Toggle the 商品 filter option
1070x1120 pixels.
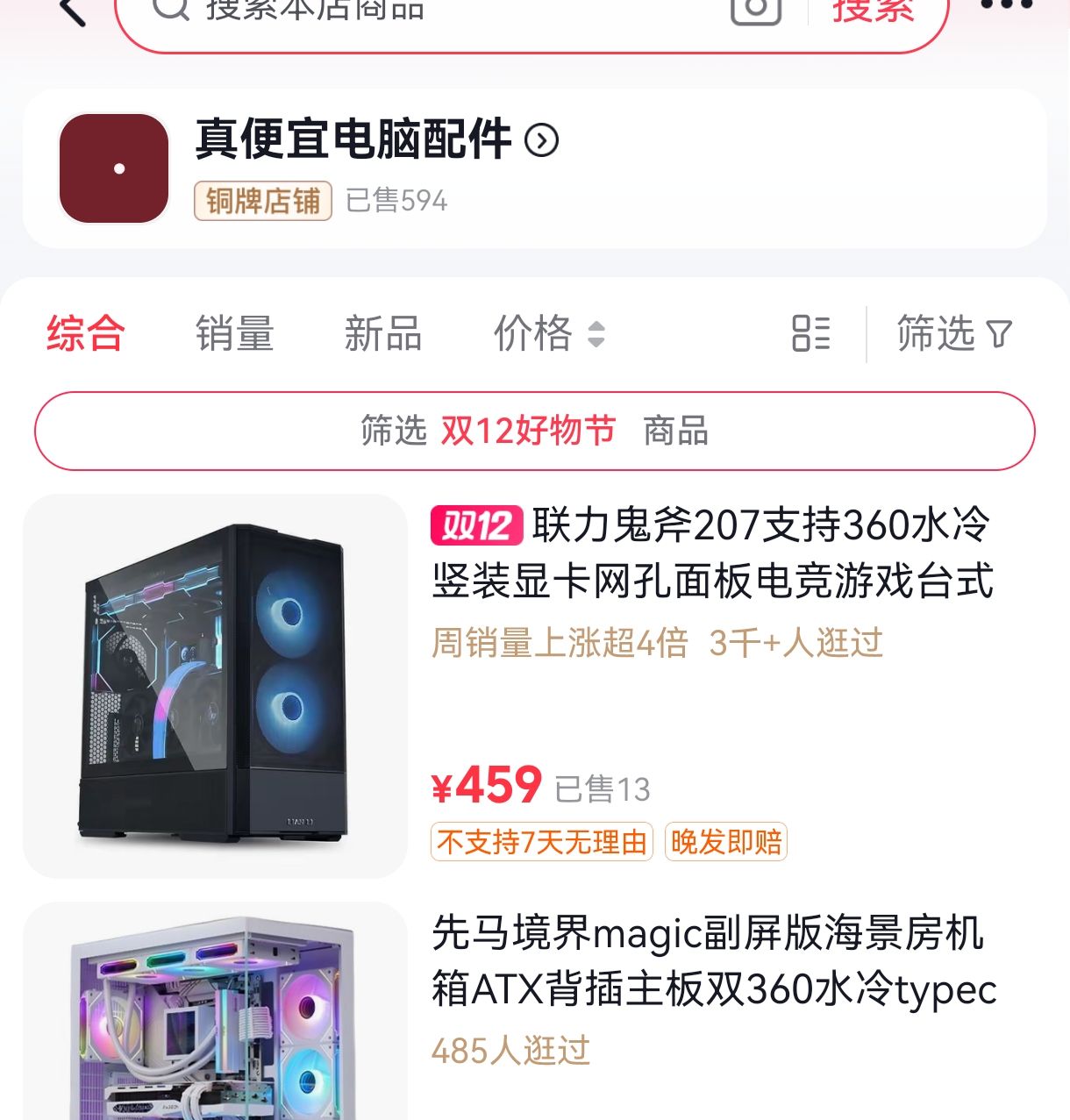pyautogui.click(x=677, y=431)
